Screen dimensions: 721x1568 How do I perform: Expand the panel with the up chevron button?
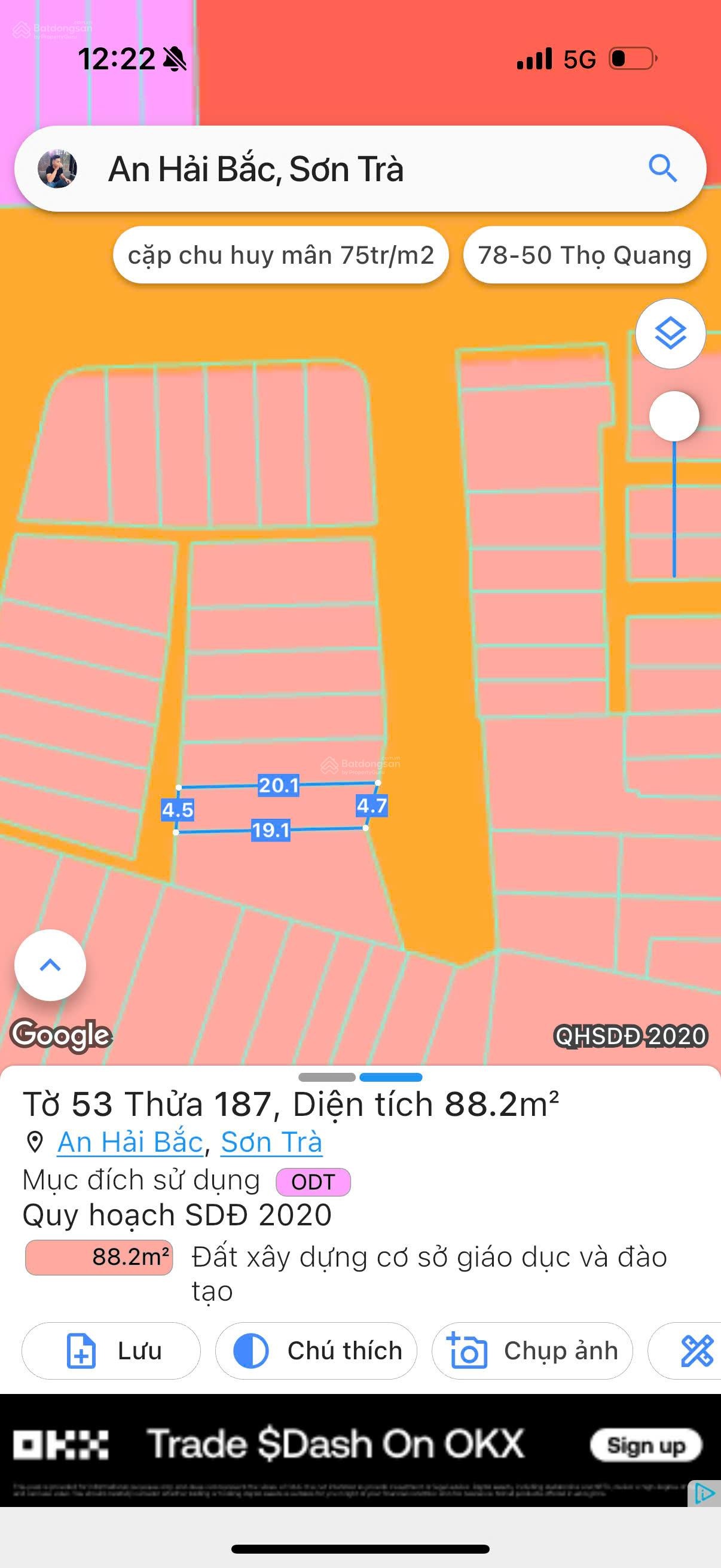50,965
